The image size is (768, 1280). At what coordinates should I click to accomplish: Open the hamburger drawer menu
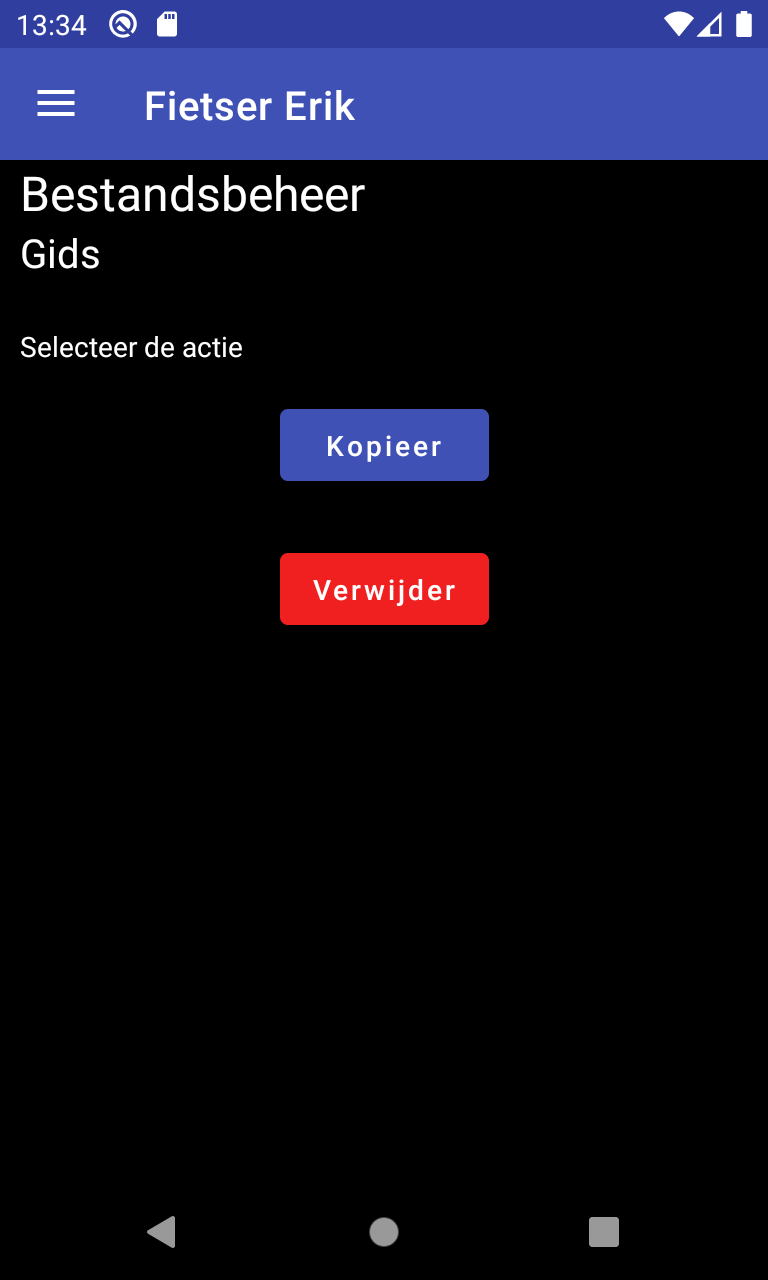point(56,104)
